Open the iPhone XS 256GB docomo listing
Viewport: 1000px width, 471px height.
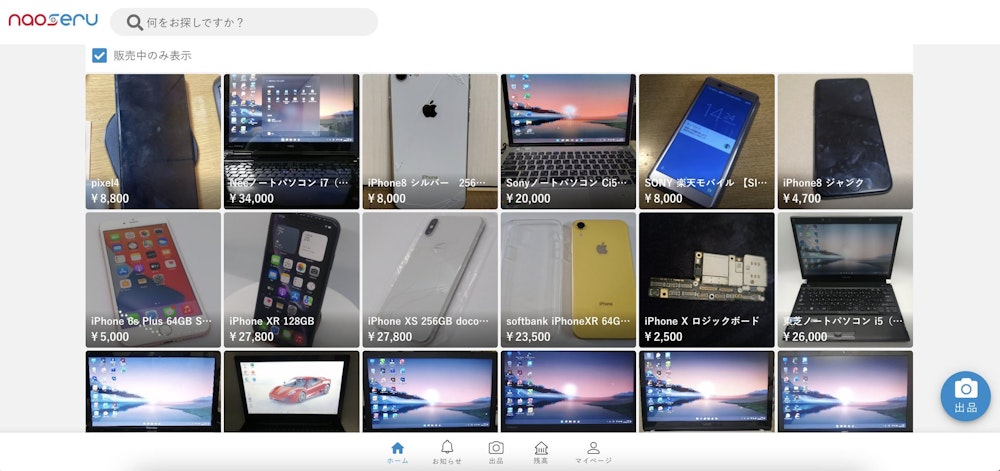(429, 279)
